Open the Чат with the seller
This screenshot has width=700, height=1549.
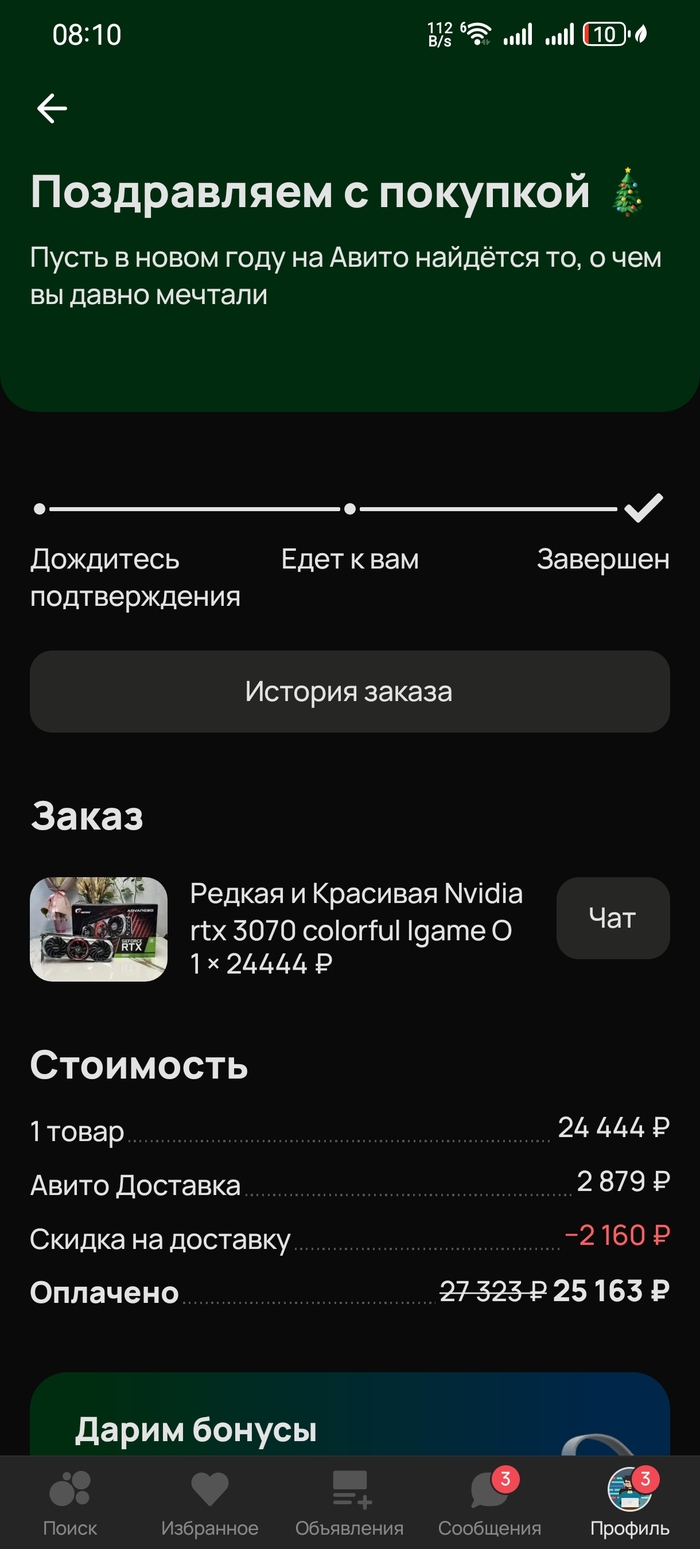612,918
